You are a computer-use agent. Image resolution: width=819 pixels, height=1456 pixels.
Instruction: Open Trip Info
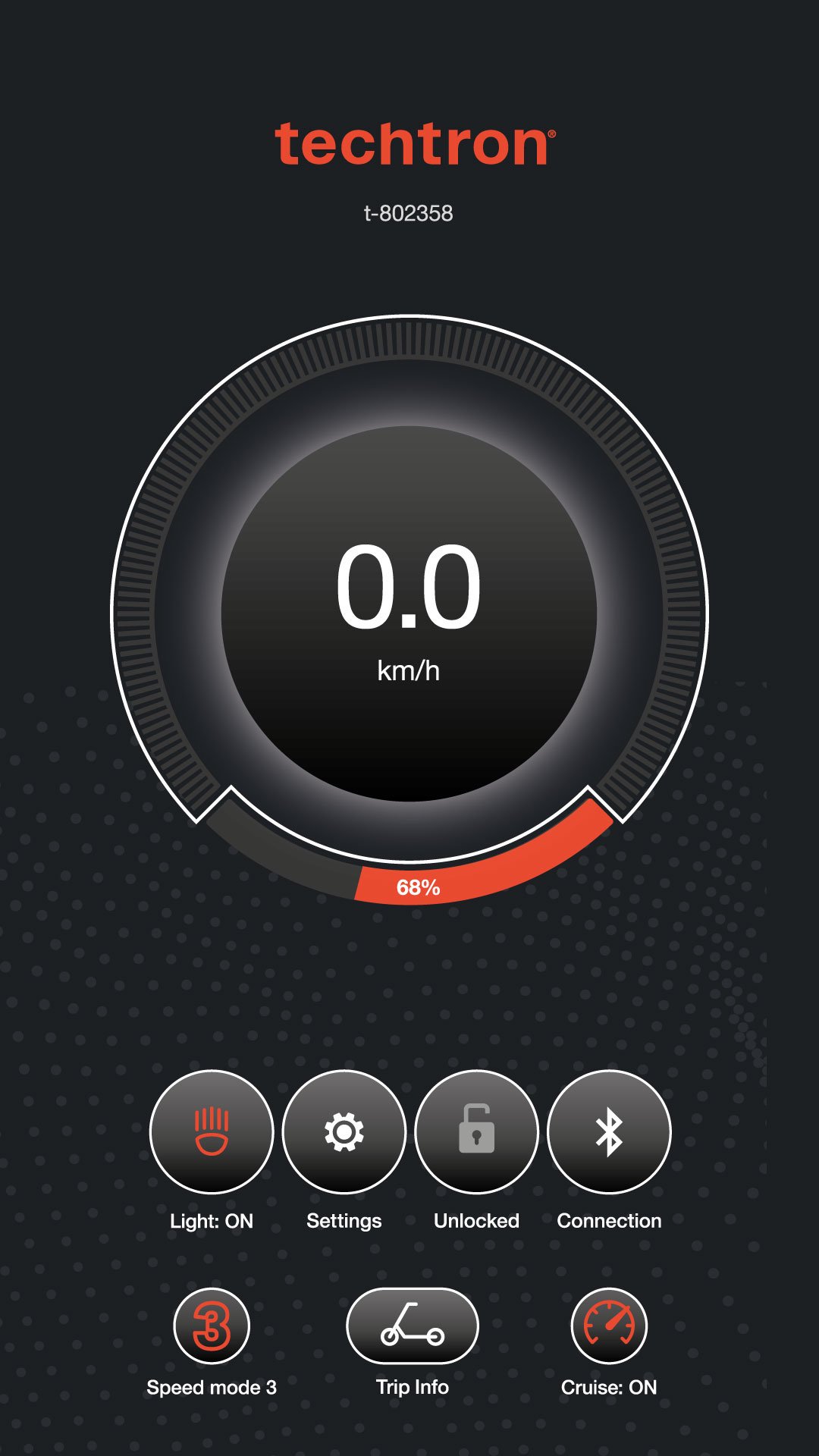[412, 1326]
